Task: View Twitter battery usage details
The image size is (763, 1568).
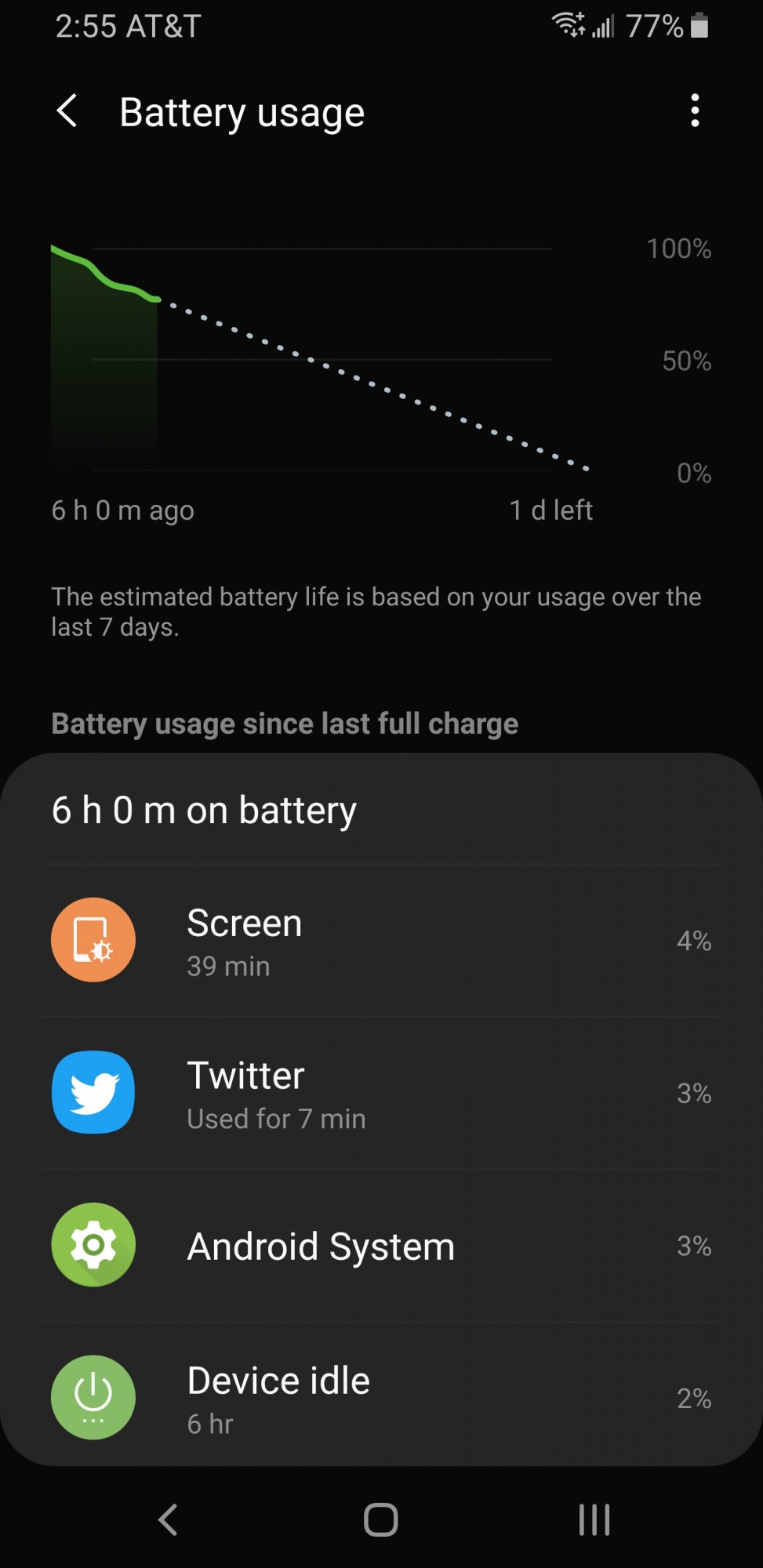Action: (381, 1093)
